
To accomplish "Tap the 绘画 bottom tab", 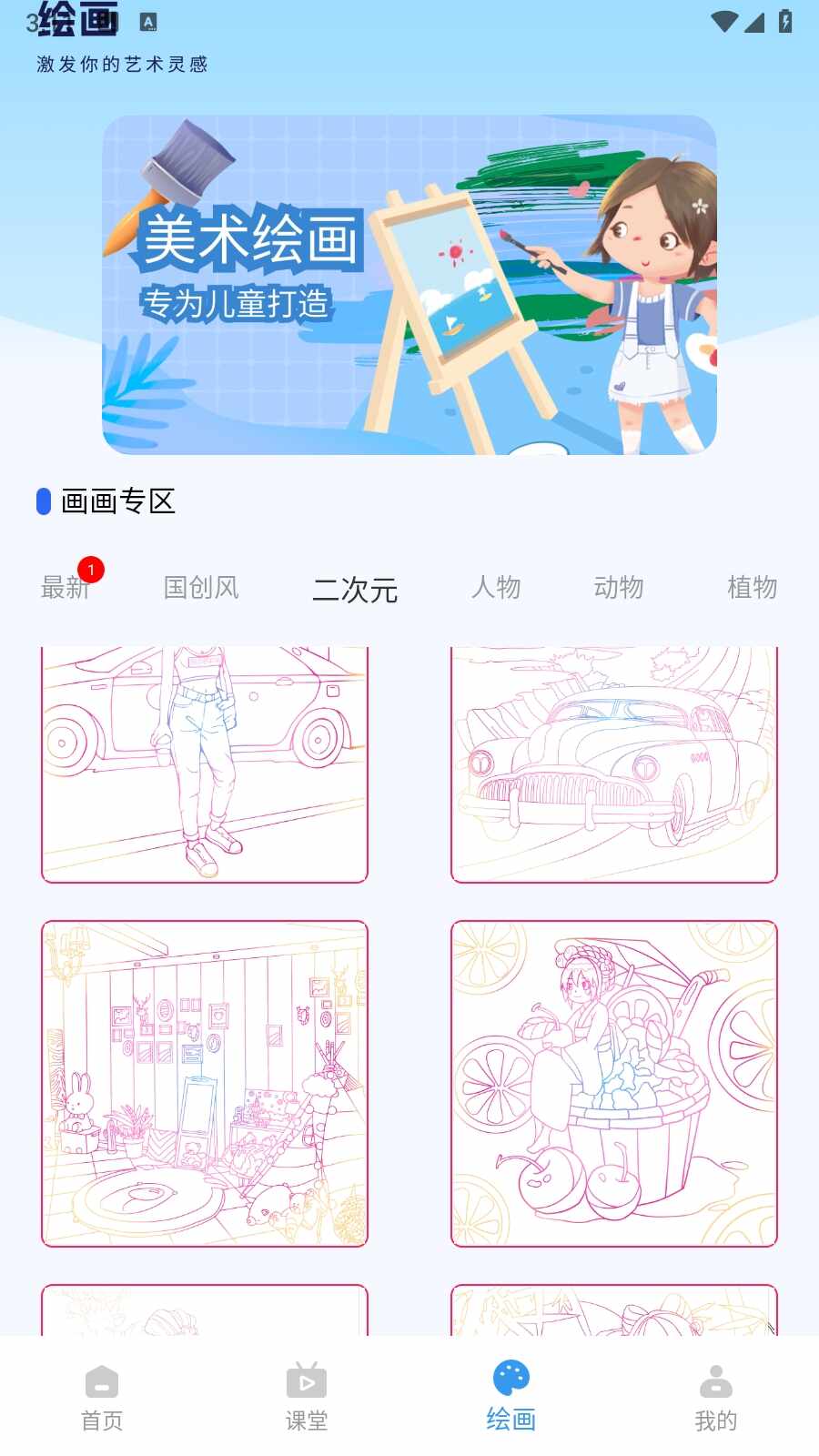I will click(511, 1397).
